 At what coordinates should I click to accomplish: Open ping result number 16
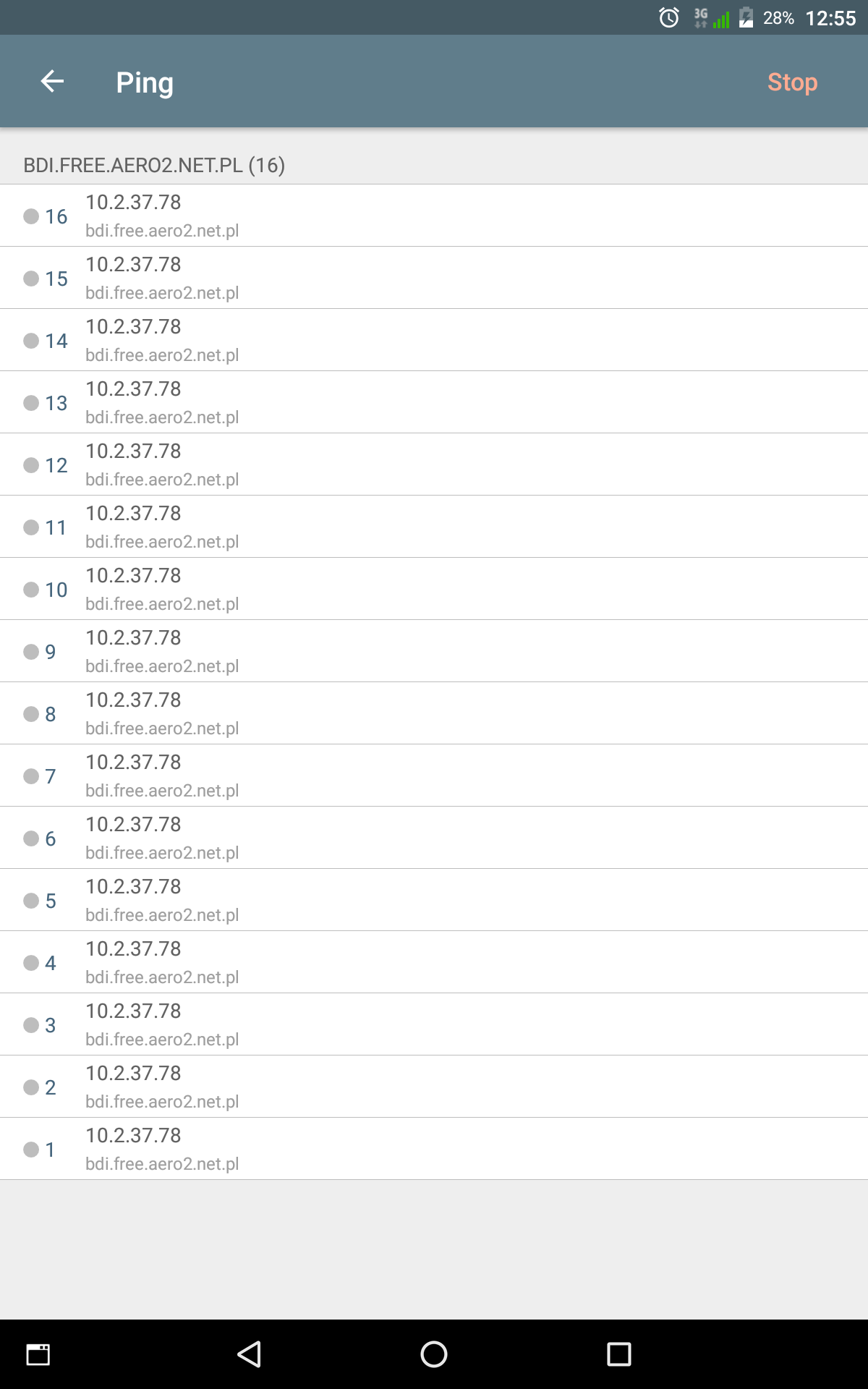pos(434,216)
